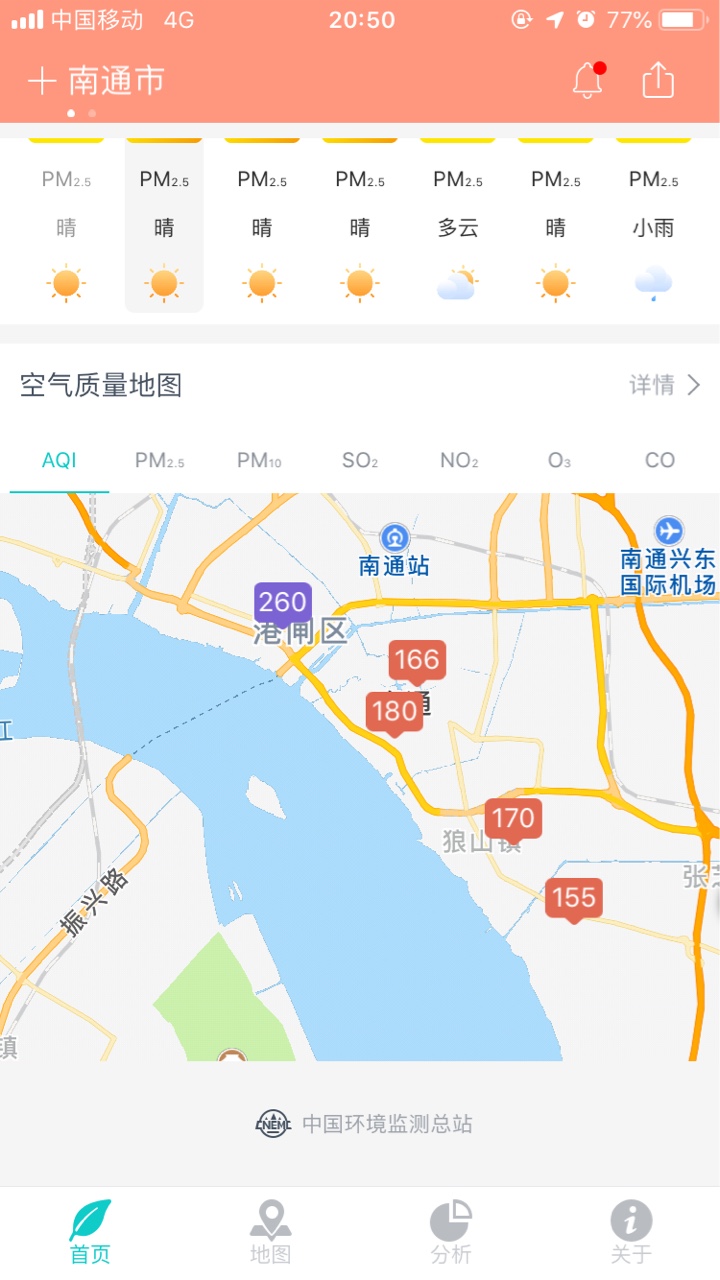720x1280 pixels.
Task: Open the notifications bell
Action: coord(588,81)
